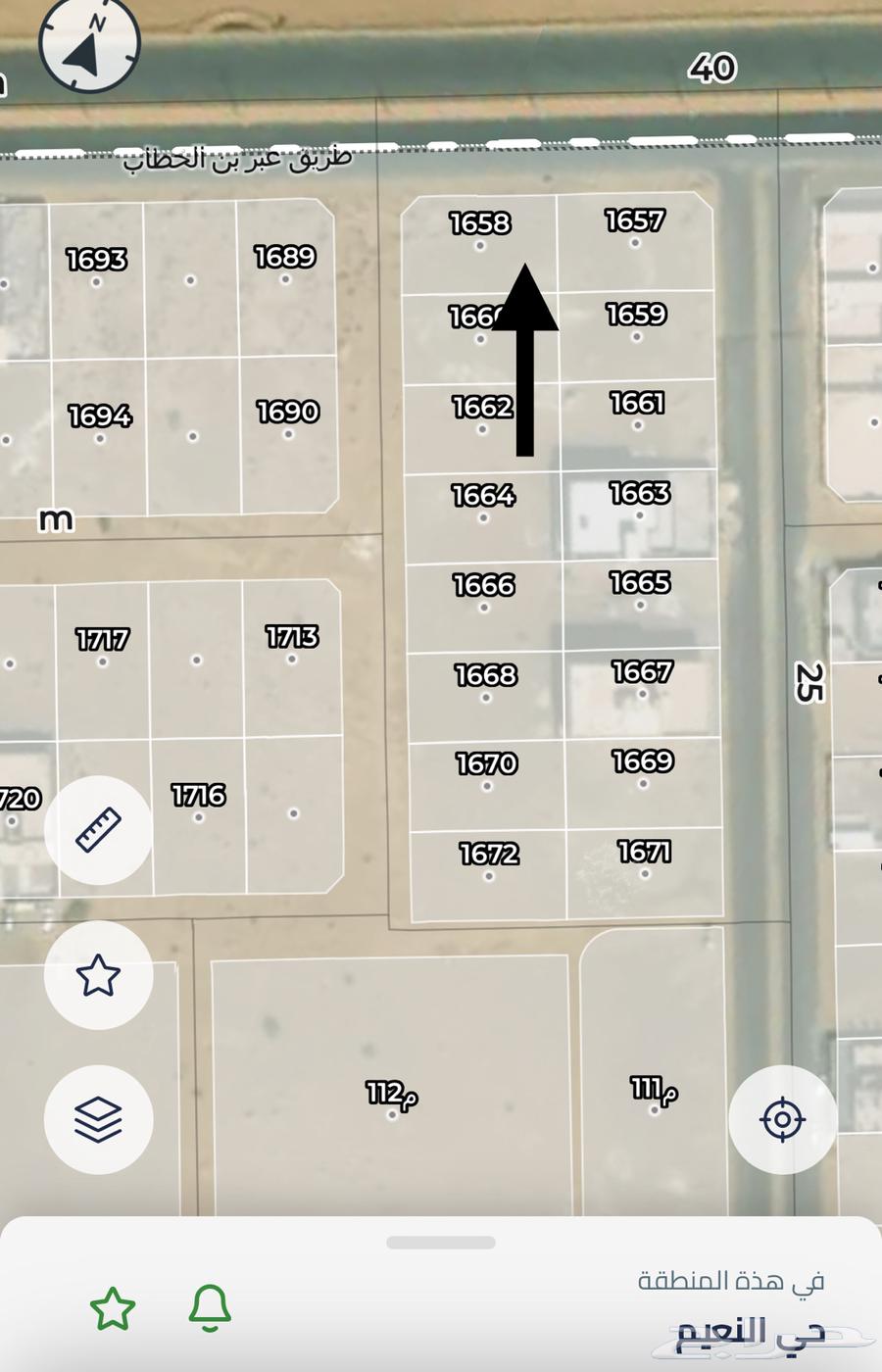
Task: Tap the white round star map button
Action: point(98,975)
